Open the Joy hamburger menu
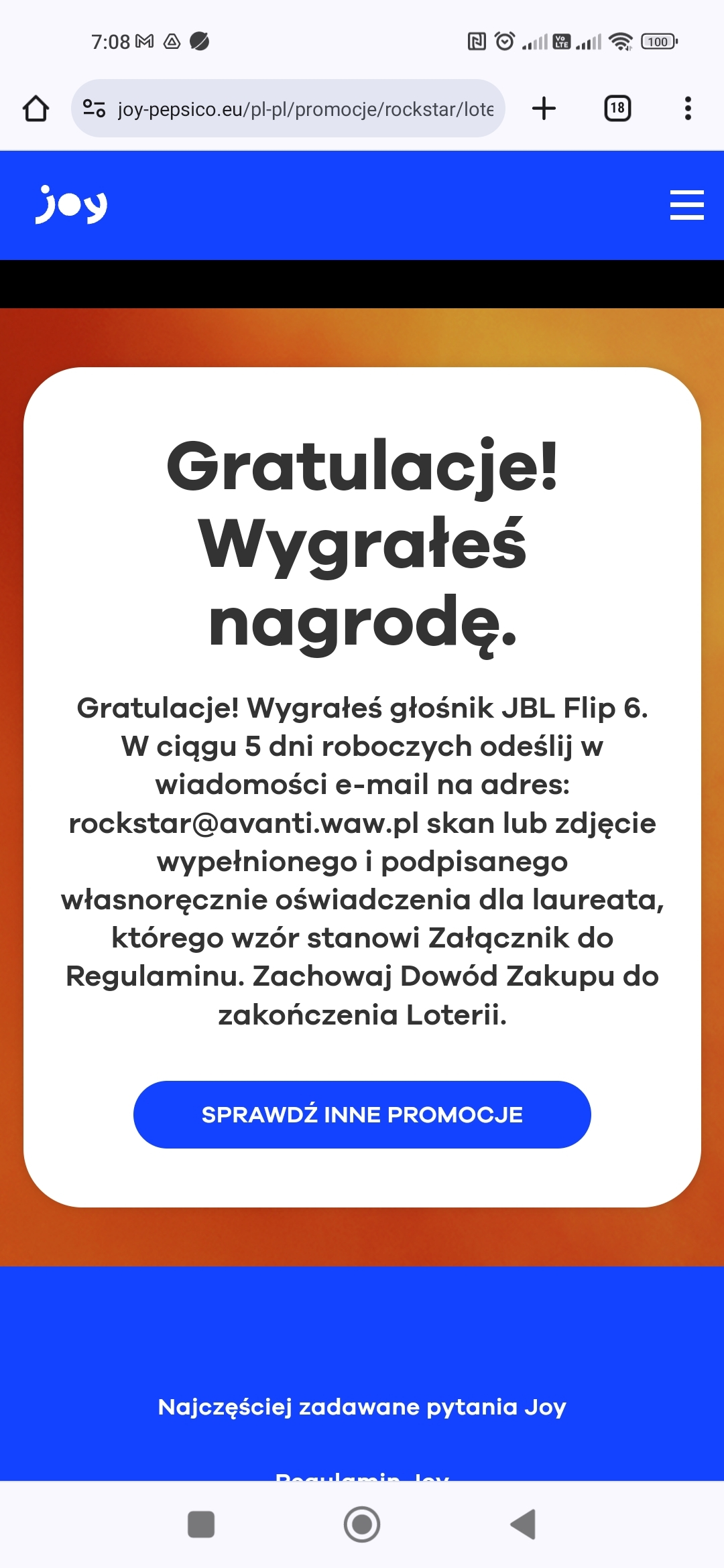This screenshot has width=724, height=1568. (x=686, y=205)
